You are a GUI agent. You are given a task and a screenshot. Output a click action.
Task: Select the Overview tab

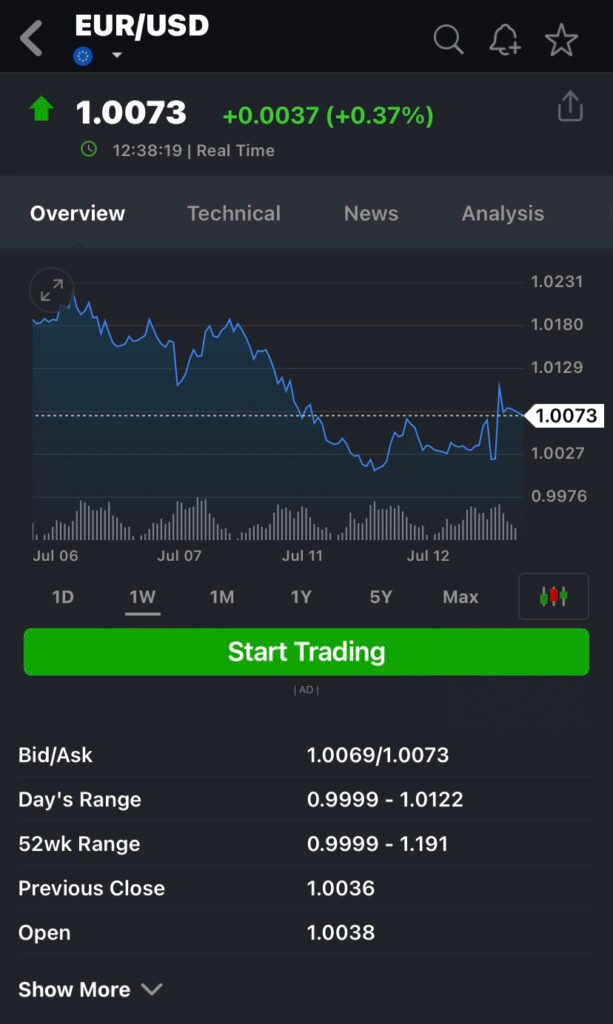[77, 213]
